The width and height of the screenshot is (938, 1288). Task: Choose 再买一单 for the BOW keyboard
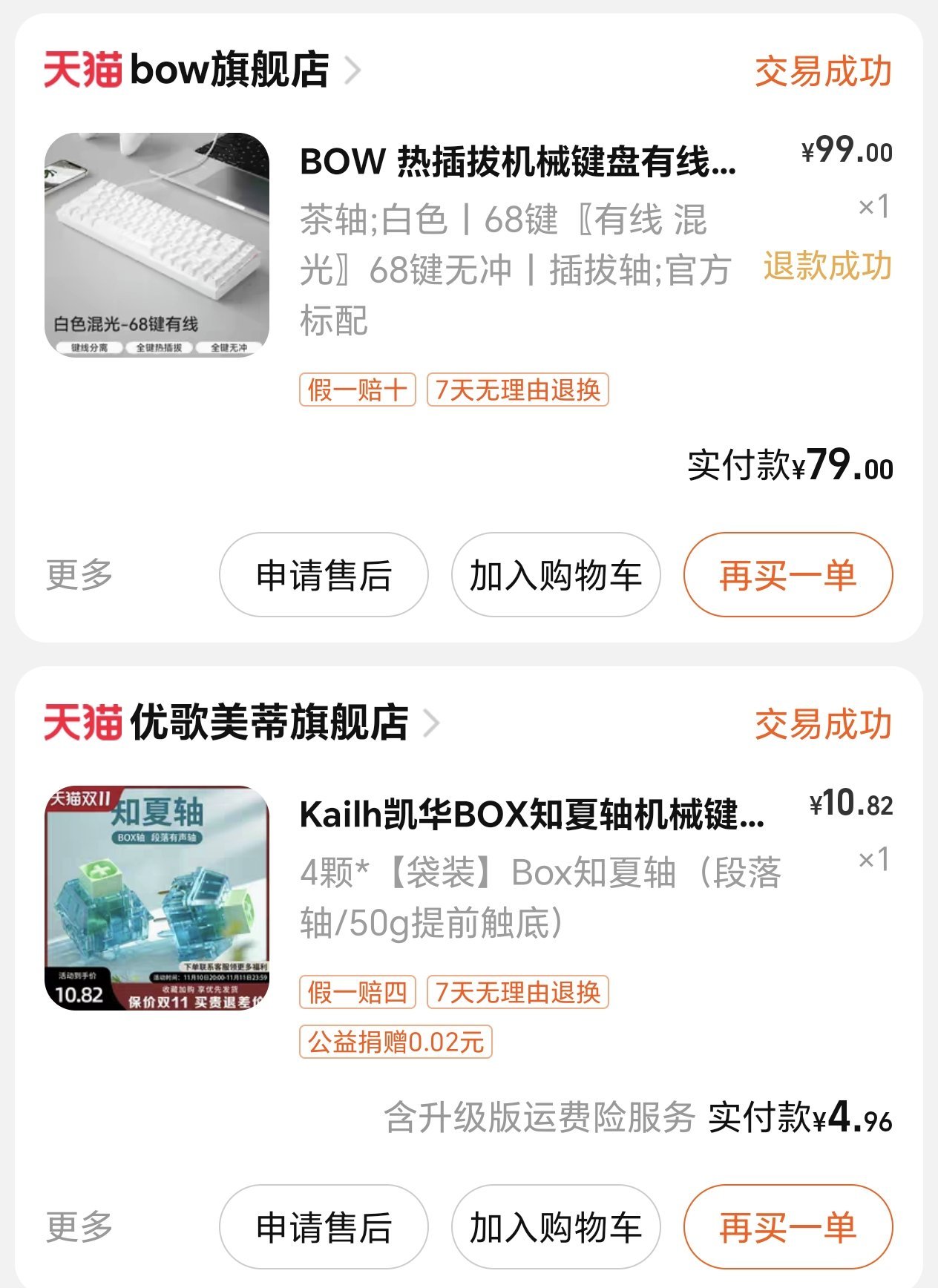pyautogui.click(x=787, y=575)
